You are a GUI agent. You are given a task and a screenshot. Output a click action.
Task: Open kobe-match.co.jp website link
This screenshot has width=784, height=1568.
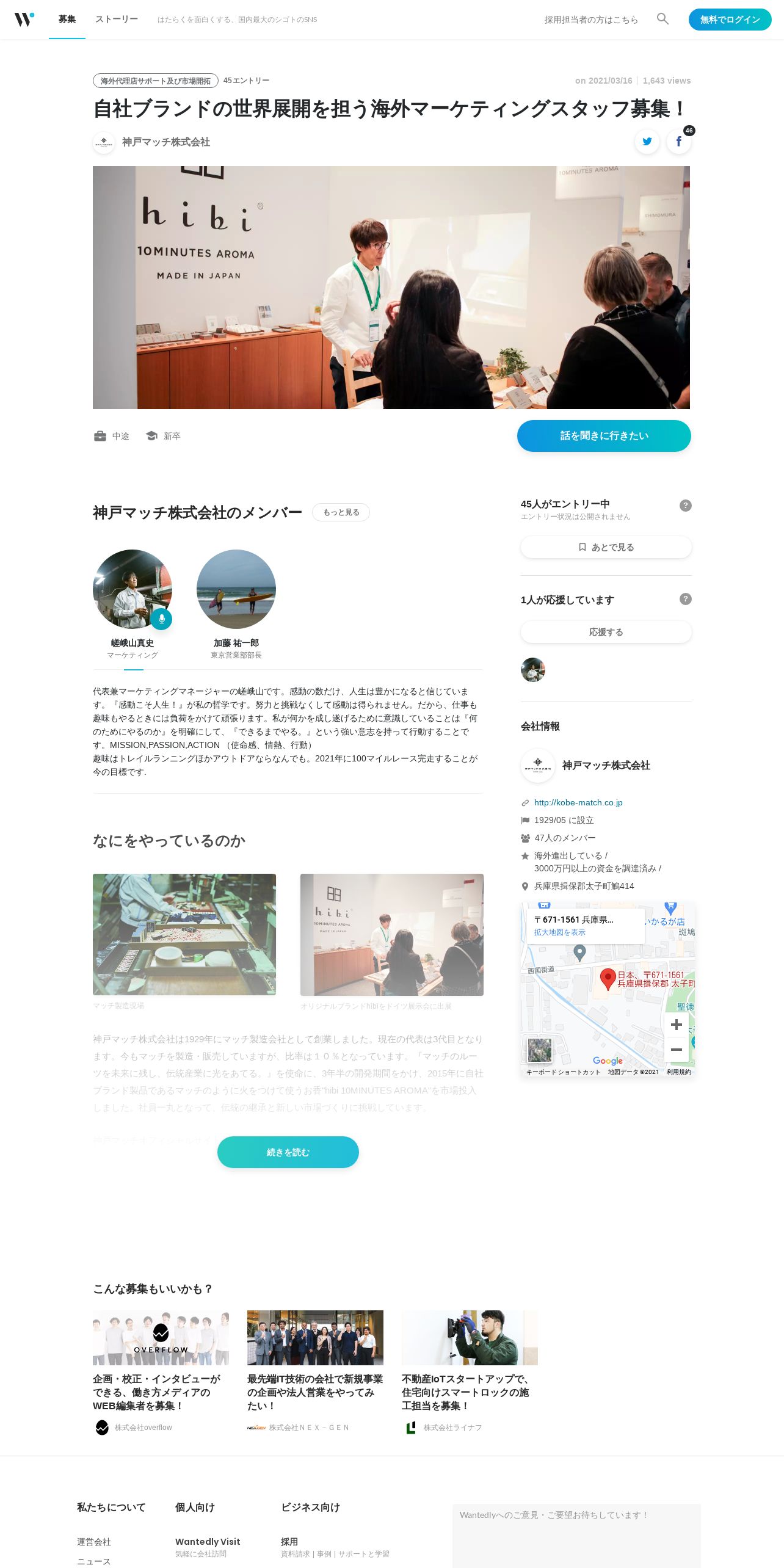pyautogui.click(x=578, y=802)
